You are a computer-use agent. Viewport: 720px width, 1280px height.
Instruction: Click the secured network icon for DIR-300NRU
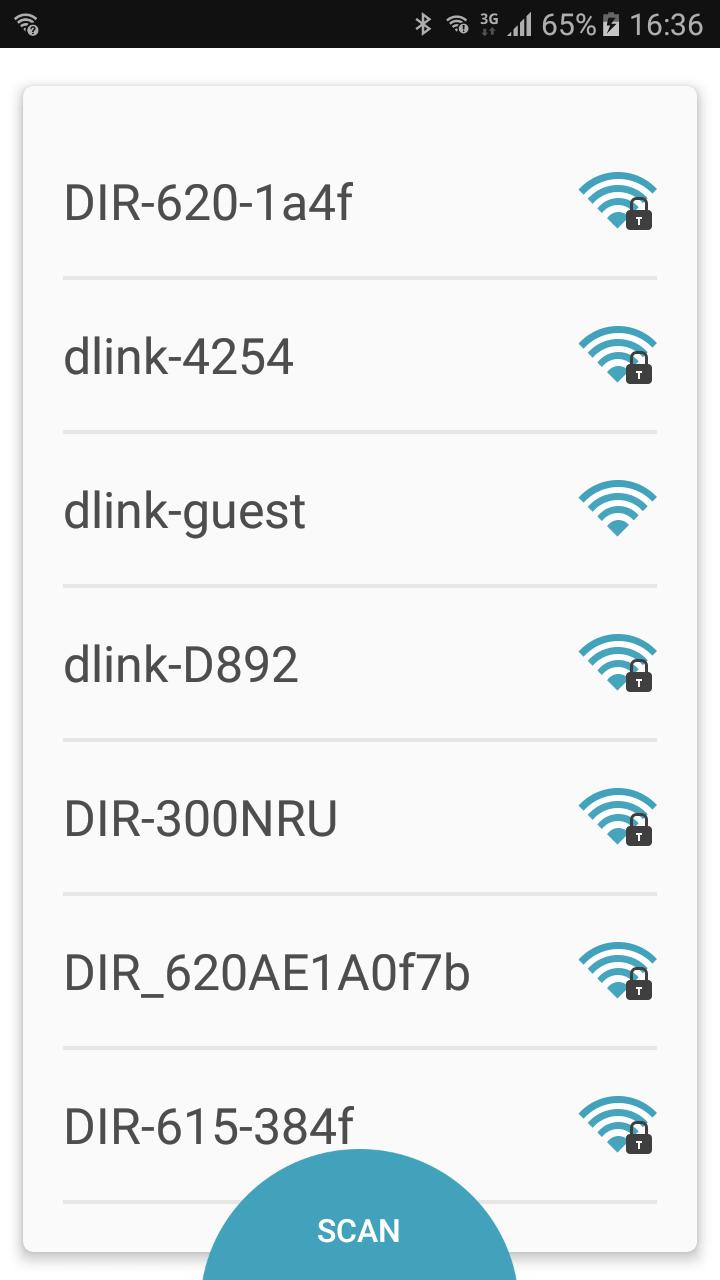point(618,816)
